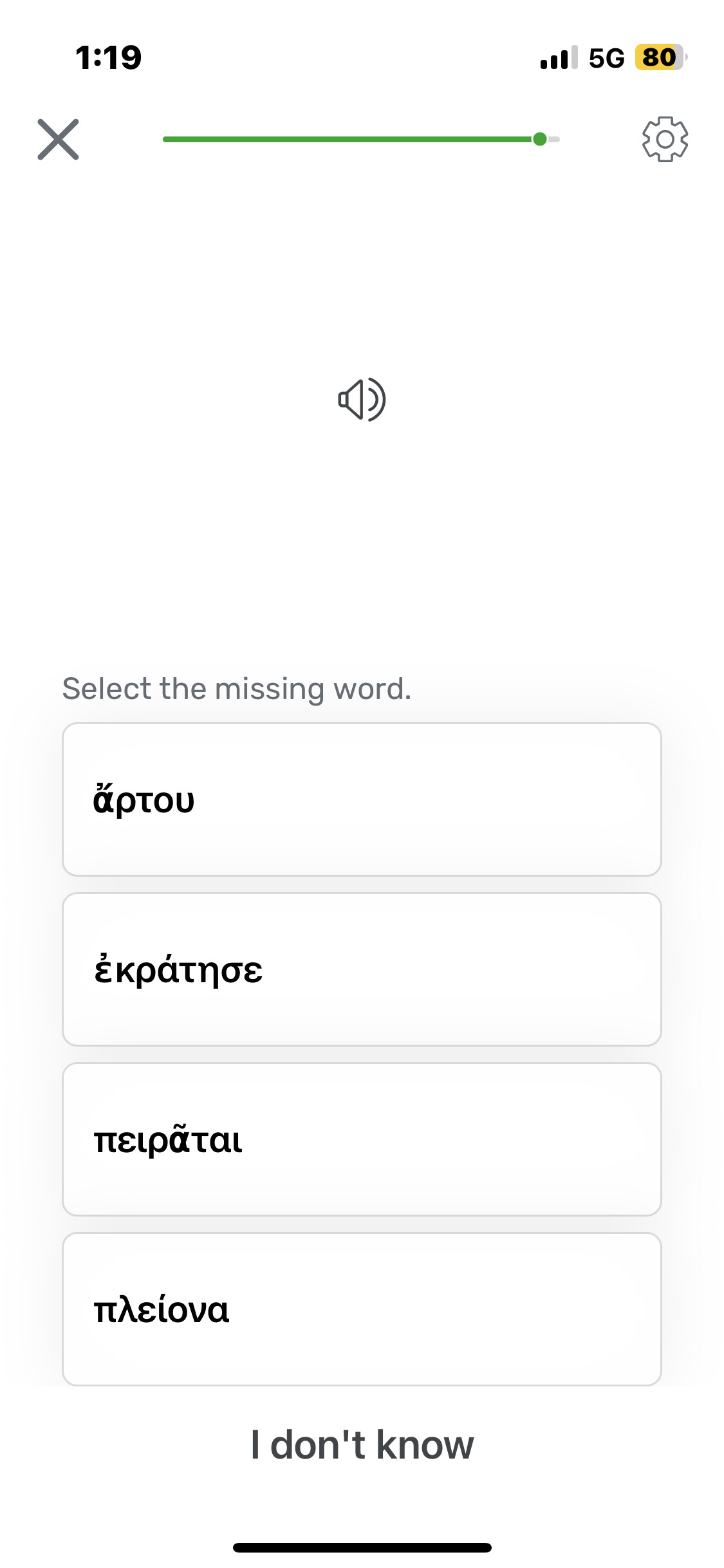Choose the answer ἐκράτησε
Viewport: 724px width, 1568px height.
pyautogui.click(x=362, y=969)
